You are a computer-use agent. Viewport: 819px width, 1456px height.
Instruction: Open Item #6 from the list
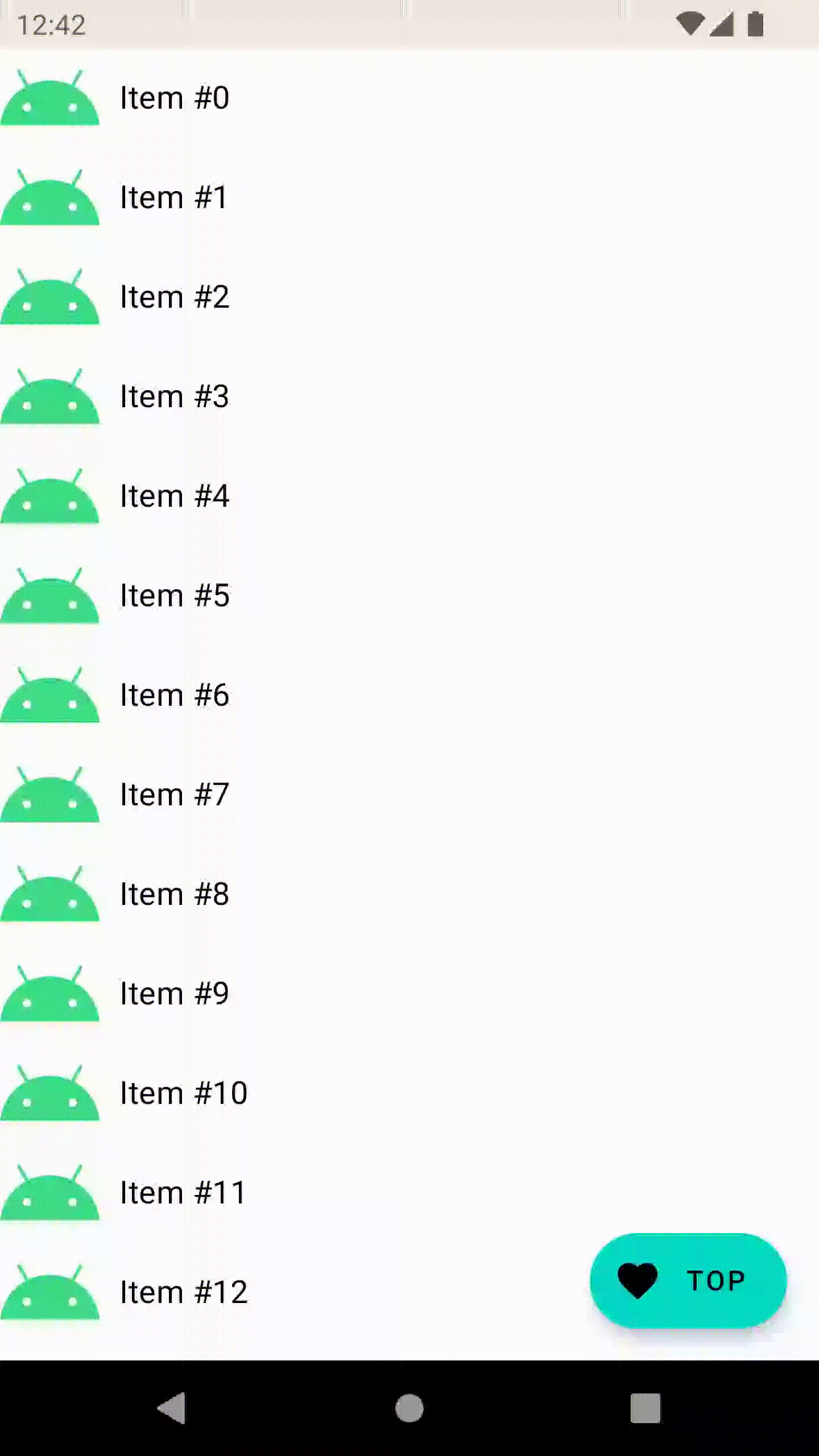[173, 695]
